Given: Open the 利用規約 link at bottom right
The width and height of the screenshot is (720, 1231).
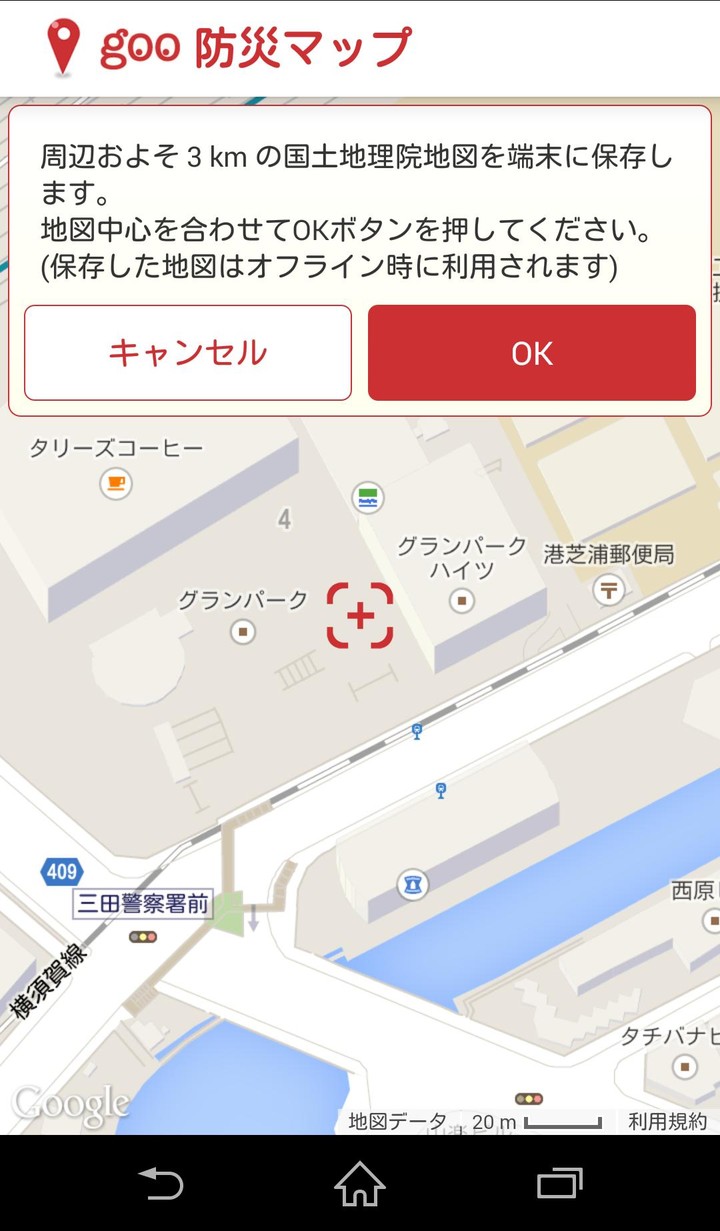Looking at the screenshot, I should [666, 1122].
